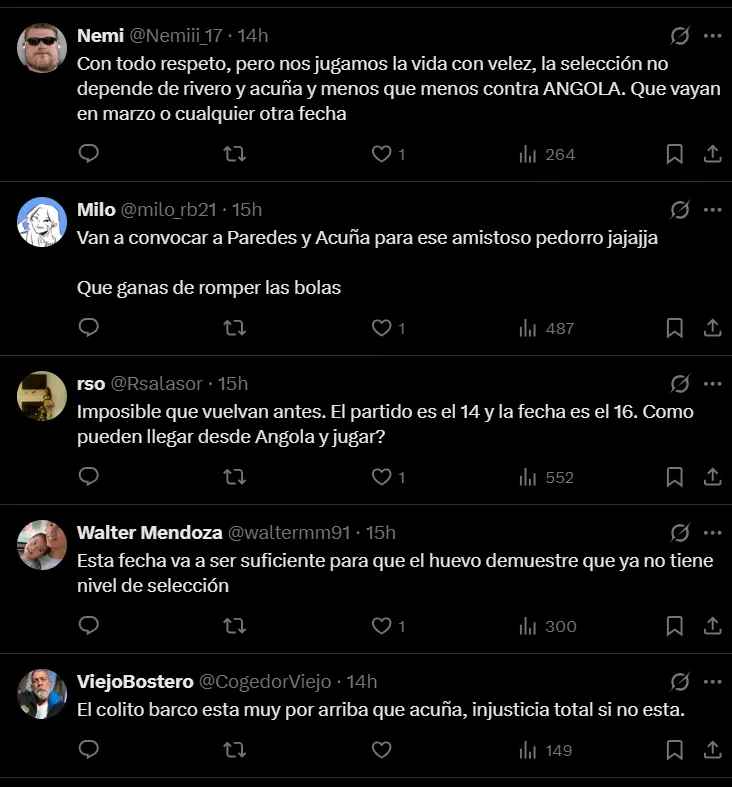Screen dimensions: 732x787
Task: Retweet ViejoBostero's post
Action: click(x=234, y=750)
